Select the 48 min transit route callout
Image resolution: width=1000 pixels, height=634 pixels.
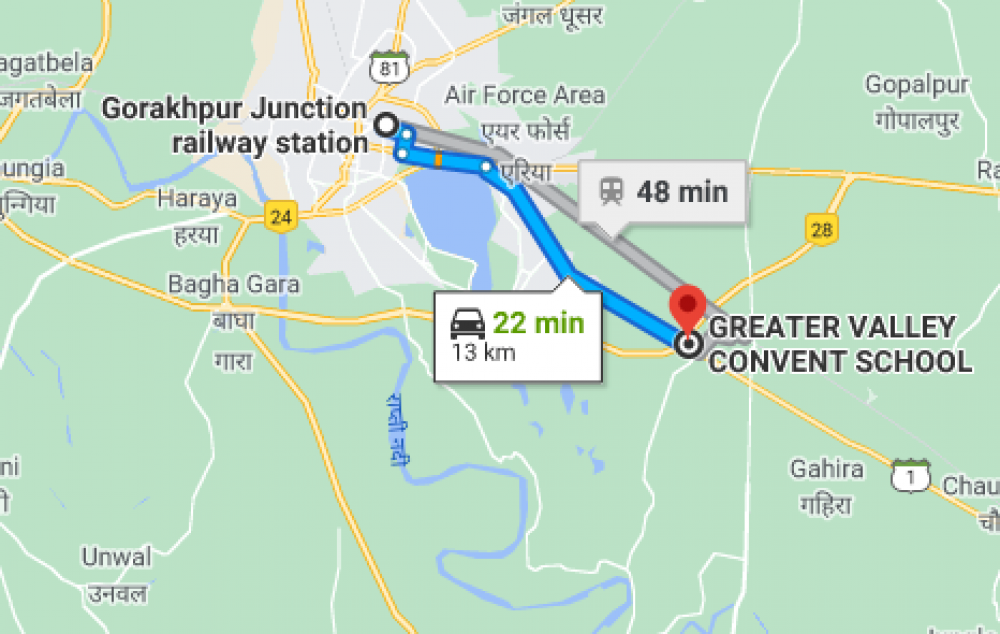click(664, 191)
